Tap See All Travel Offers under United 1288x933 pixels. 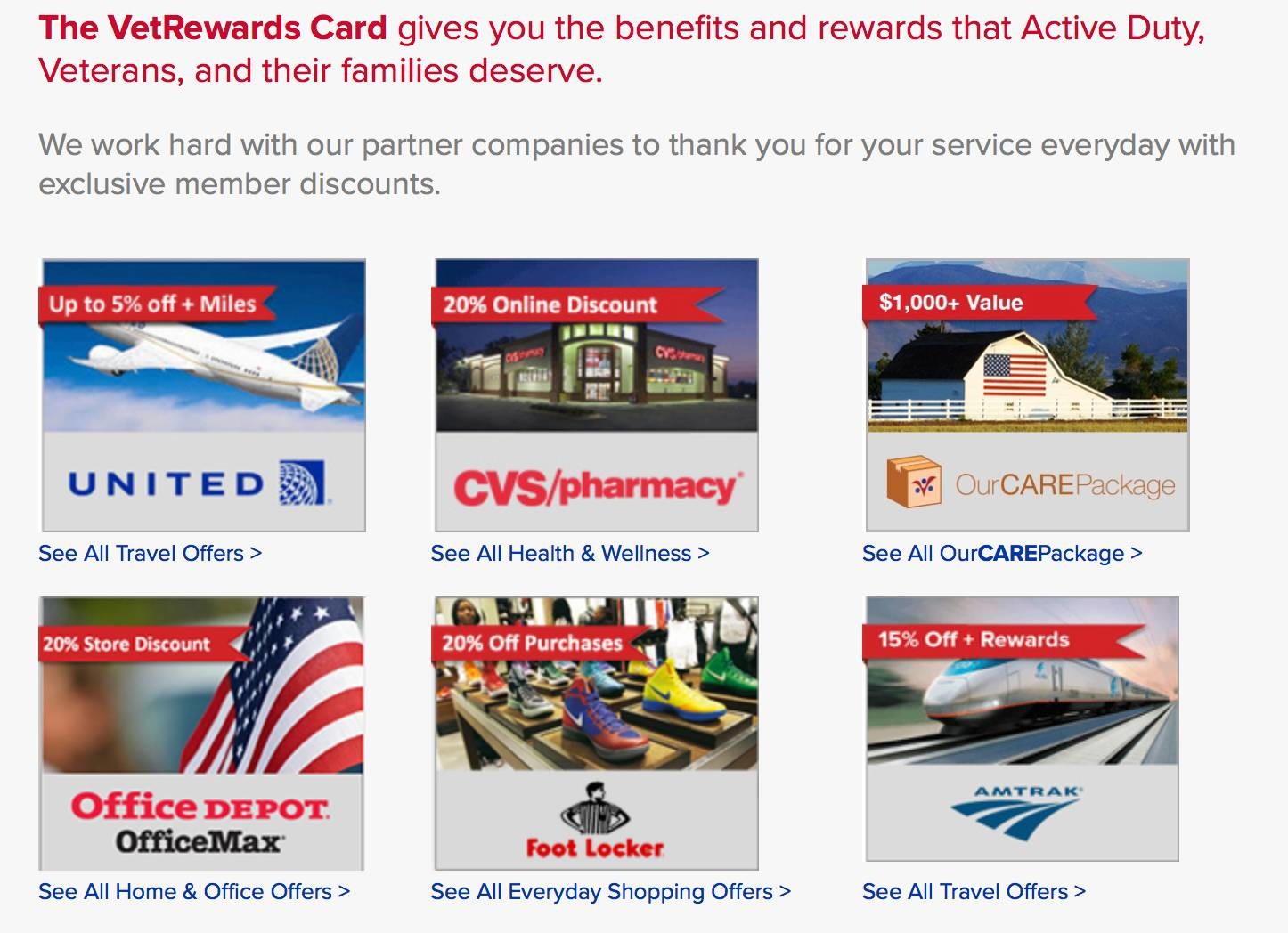click(150, 553)
